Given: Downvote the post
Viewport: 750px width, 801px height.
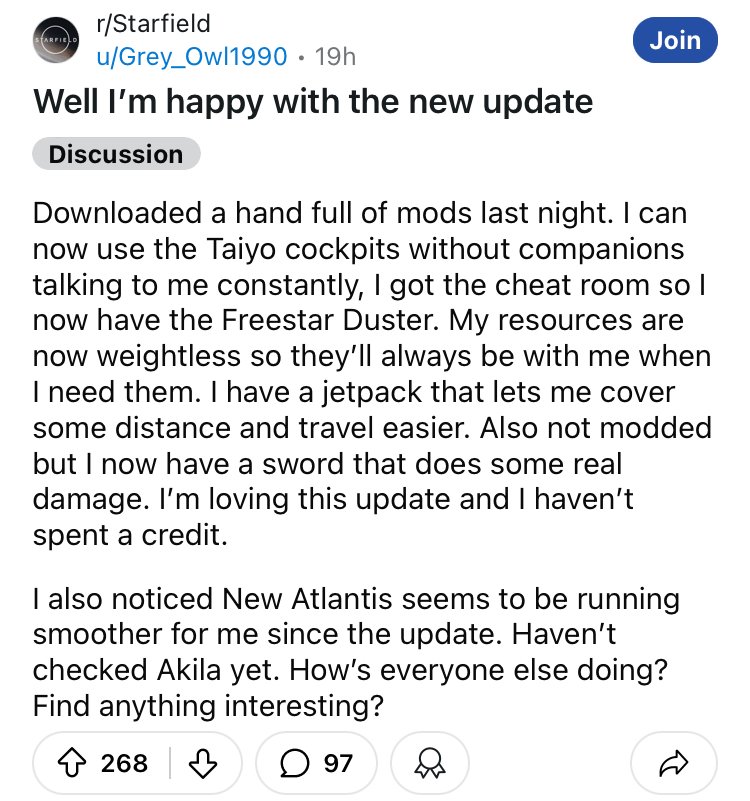Looking at the screenshot, I should [203, 764].
